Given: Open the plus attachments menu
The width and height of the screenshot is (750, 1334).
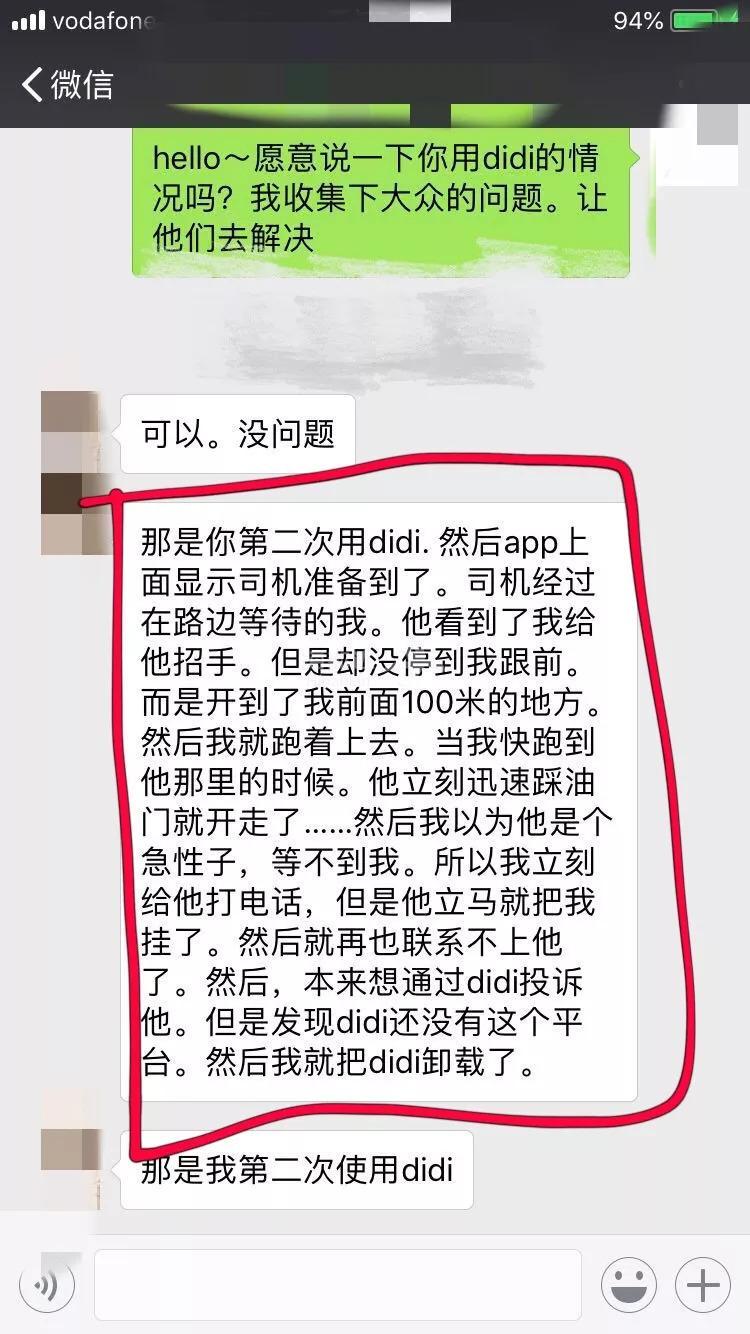Looking at the screenshot, I should [x=703, y=1284].
